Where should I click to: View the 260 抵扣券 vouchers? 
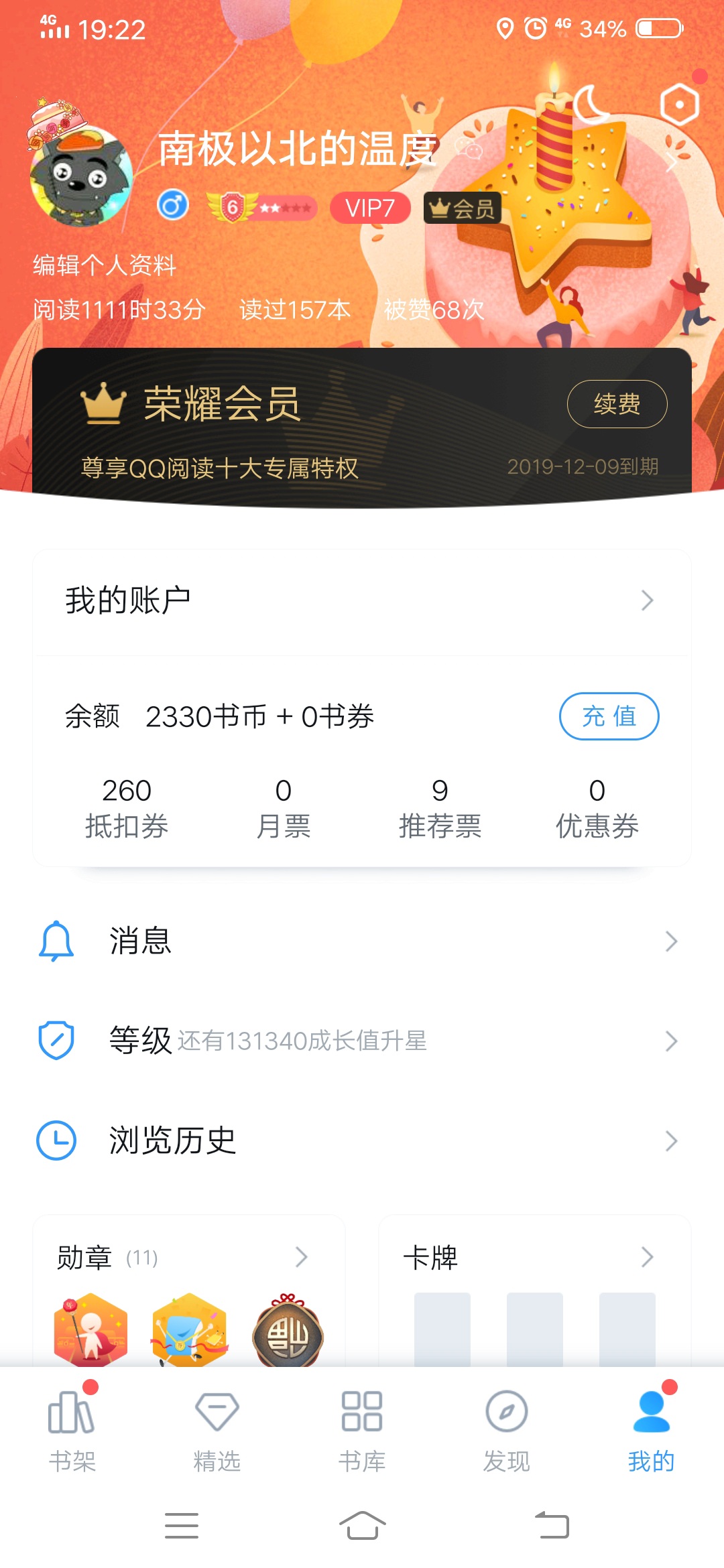[x=127, y=808]
